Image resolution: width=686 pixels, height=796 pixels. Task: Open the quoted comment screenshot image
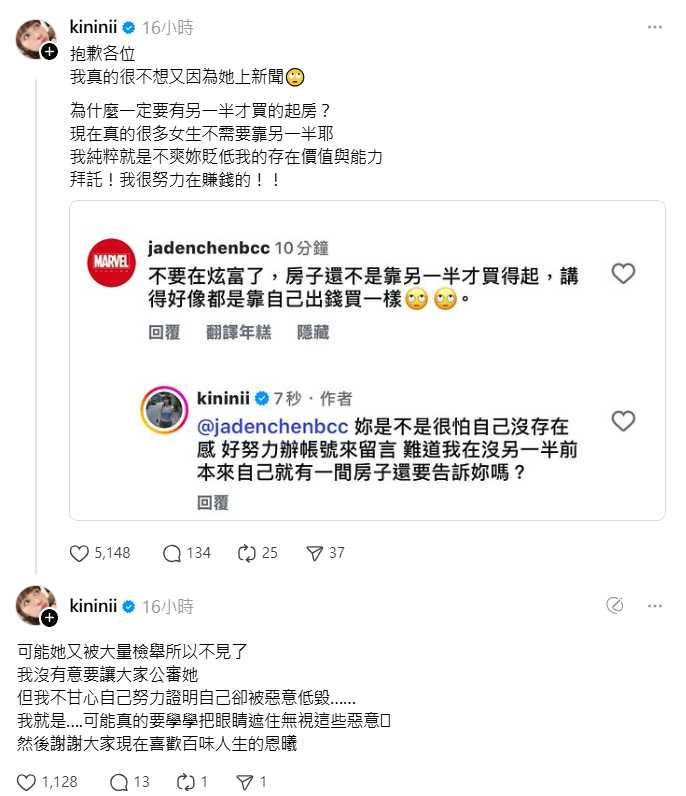[x=367, y=360]
